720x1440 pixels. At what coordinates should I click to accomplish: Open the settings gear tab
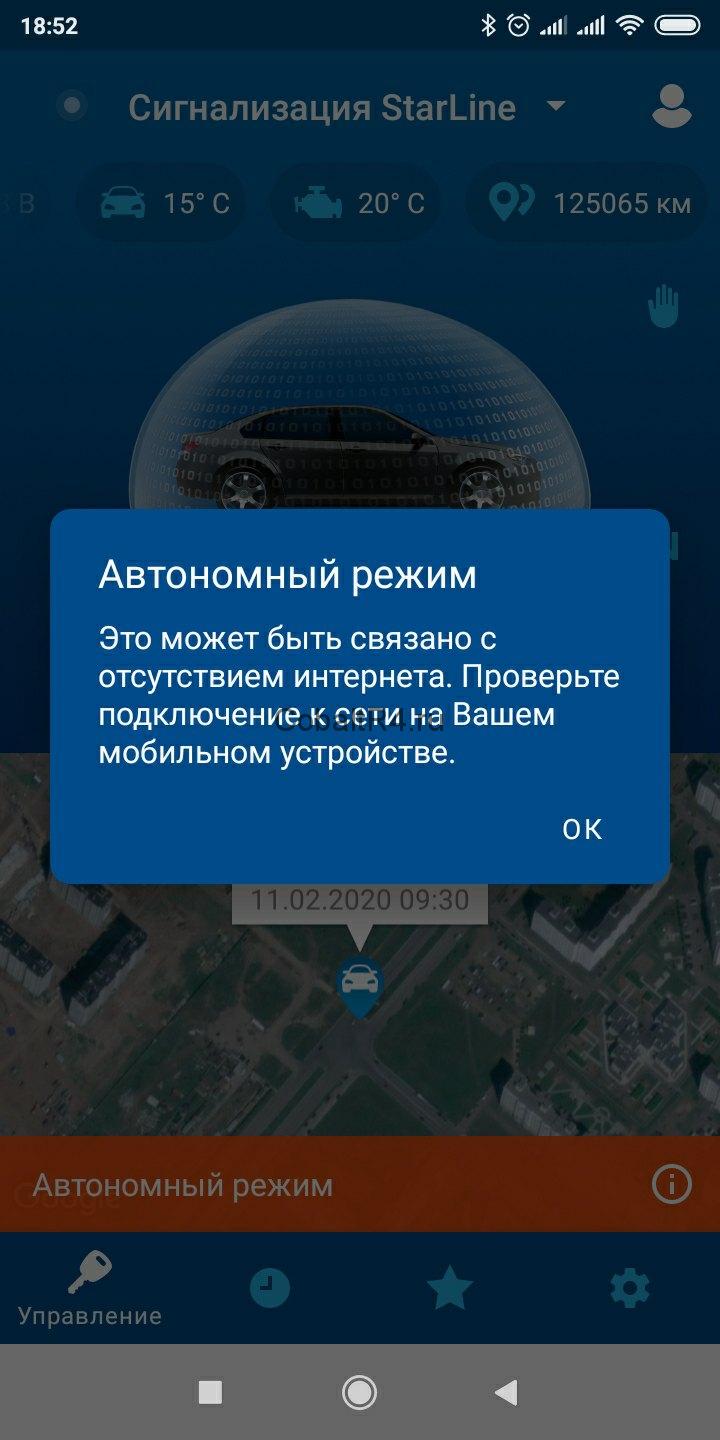(x=630, y=1289)
